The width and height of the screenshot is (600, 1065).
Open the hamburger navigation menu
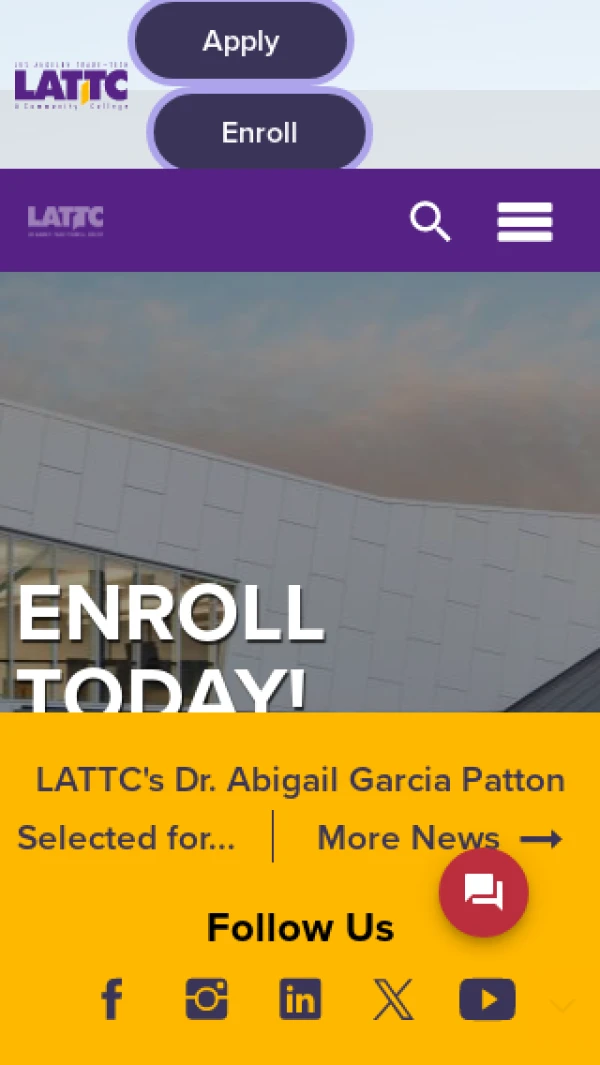click(525, 221)
